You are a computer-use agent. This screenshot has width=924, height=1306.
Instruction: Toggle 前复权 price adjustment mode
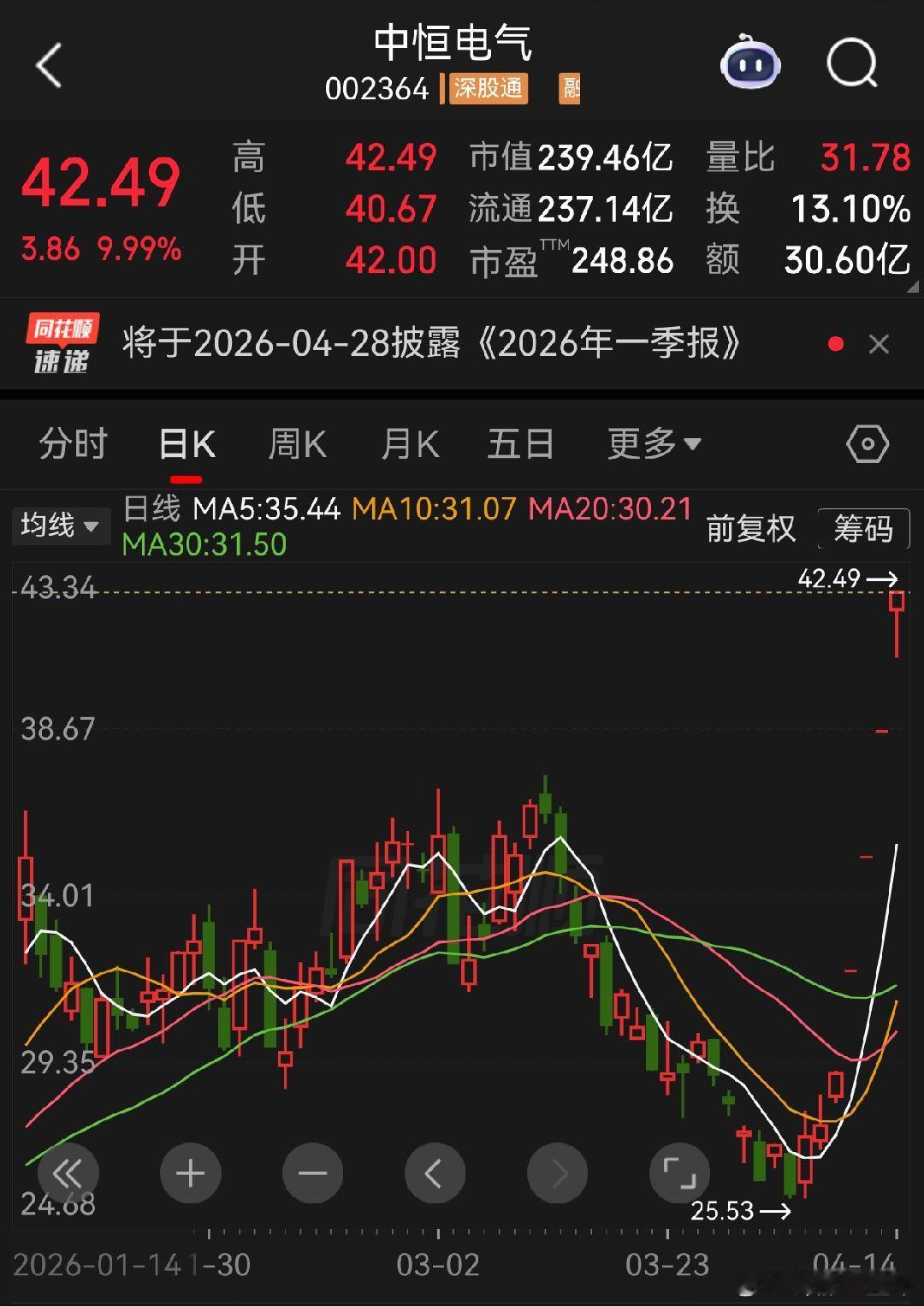tap(749, 530)
